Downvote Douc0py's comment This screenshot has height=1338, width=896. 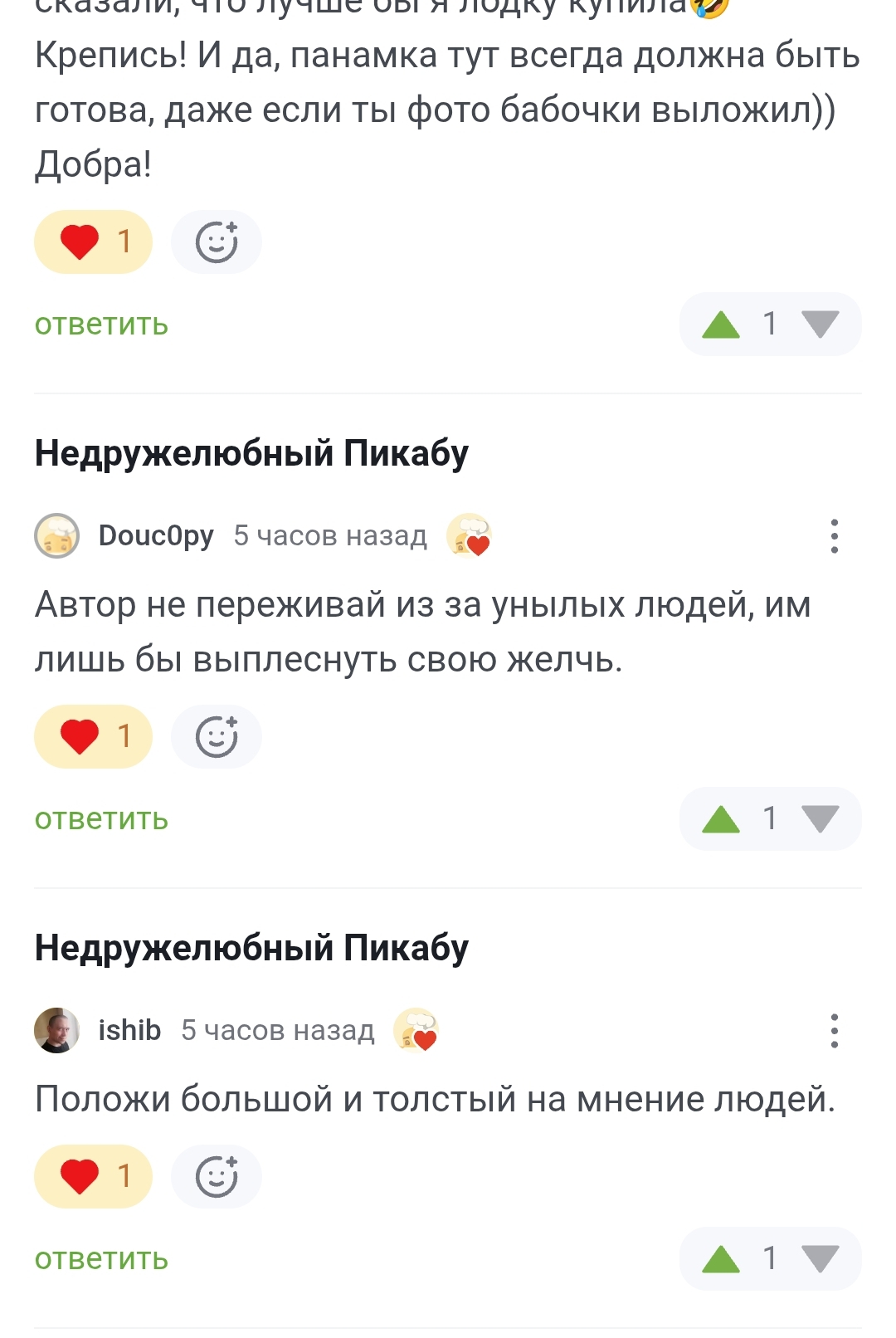[x=821, y=819]
